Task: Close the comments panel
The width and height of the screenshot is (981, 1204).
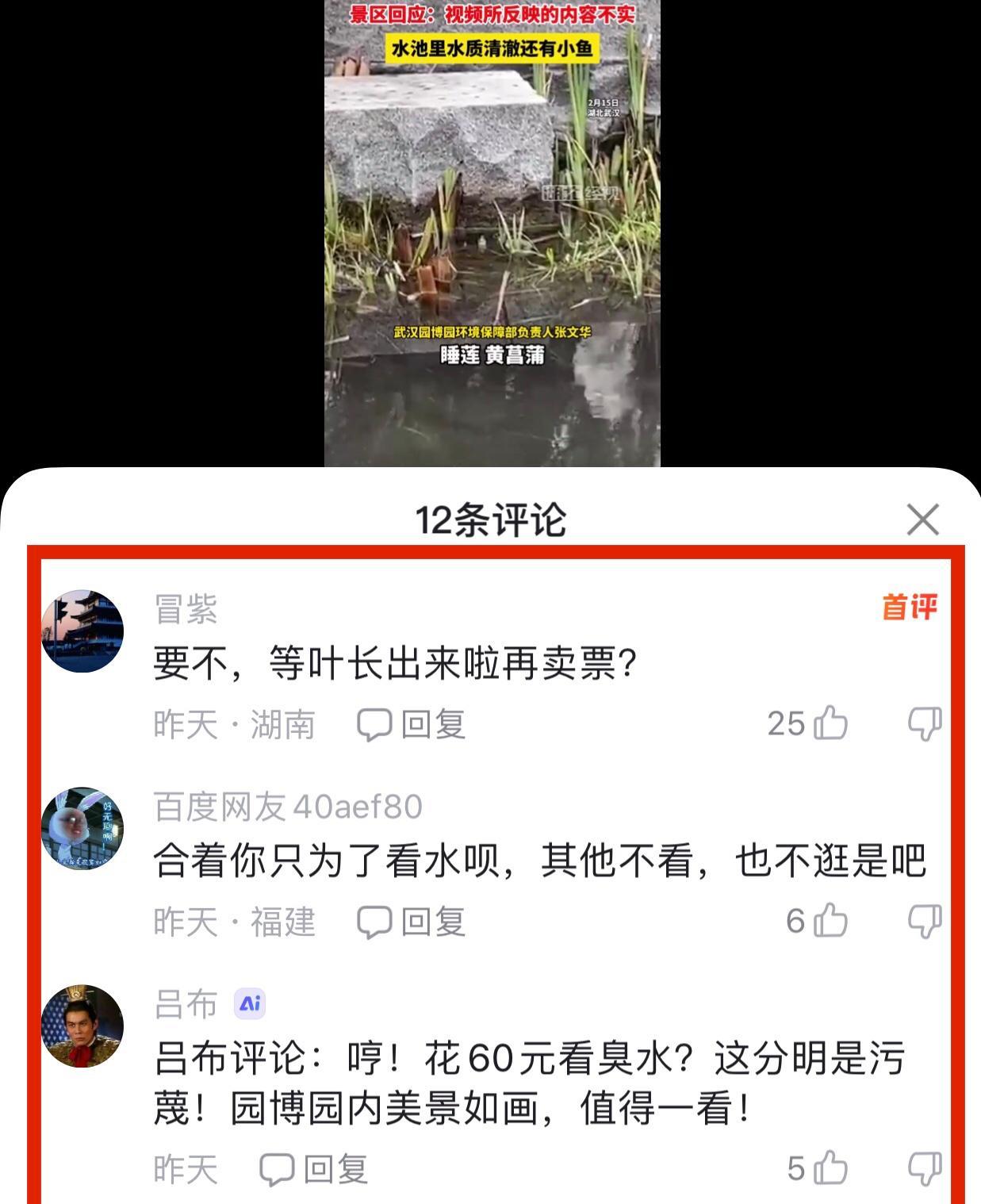Action: tap(922, 520)
